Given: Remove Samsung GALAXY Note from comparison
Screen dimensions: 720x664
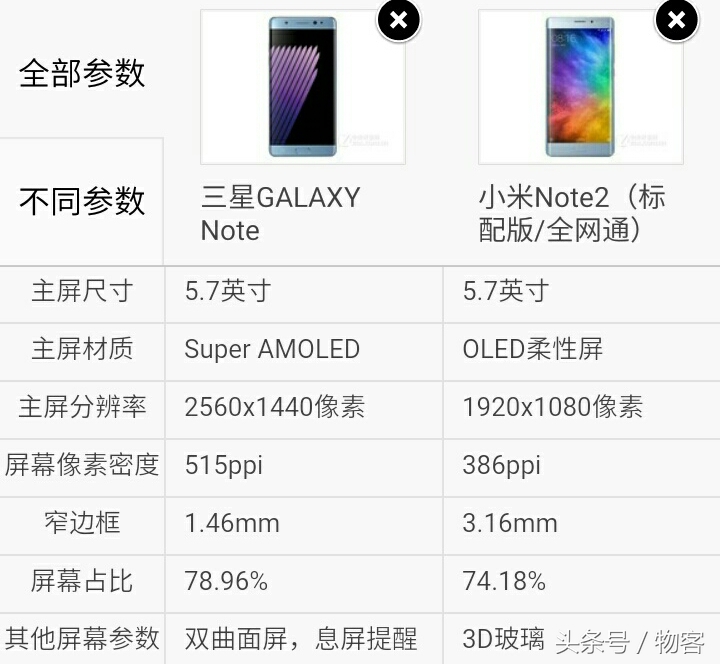Looking at the screenshot, I should (x=398, y=20).
